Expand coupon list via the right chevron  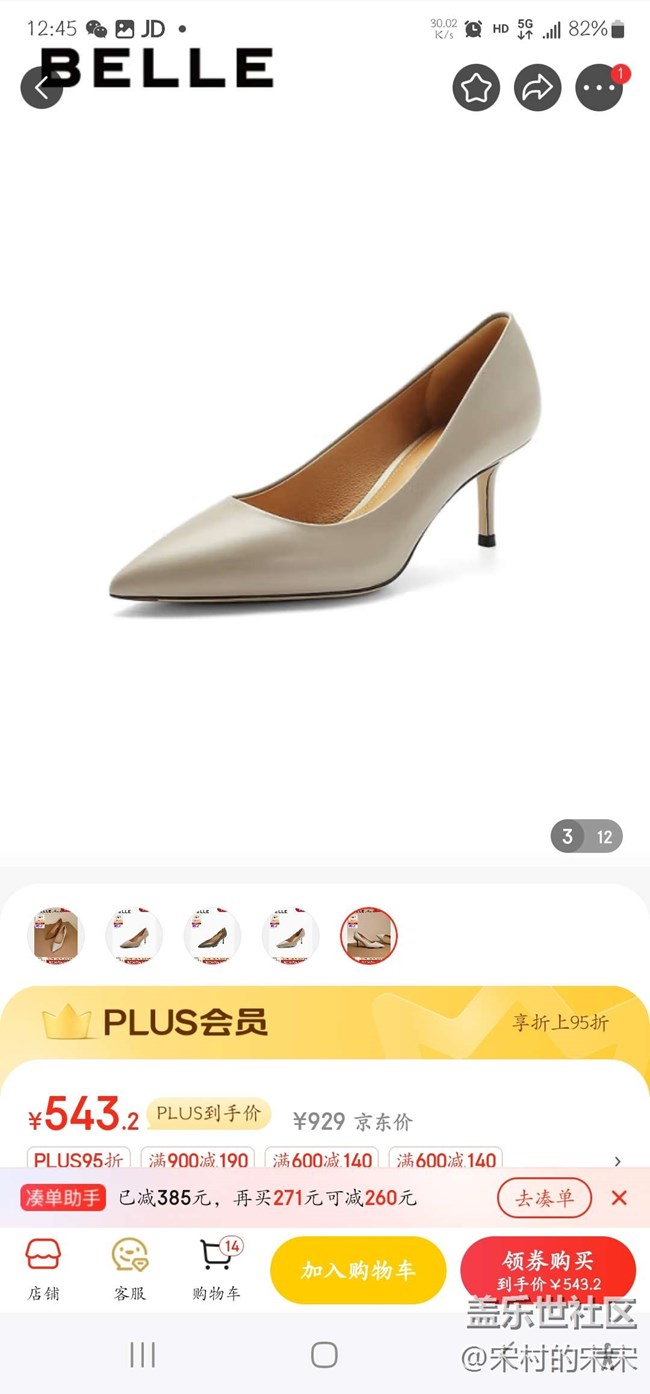pos(617,1161)
